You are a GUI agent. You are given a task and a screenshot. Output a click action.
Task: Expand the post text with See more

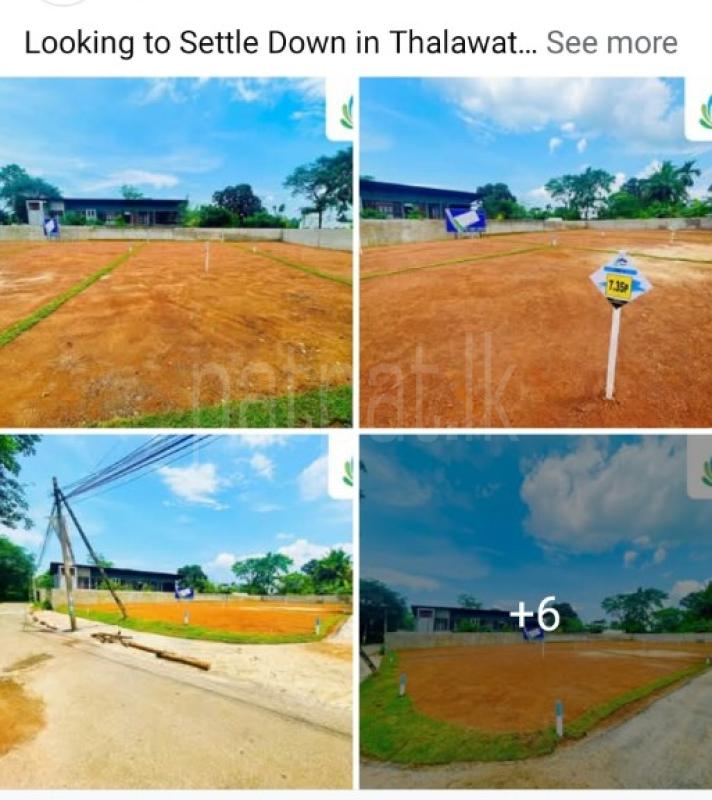click(611, 43)
